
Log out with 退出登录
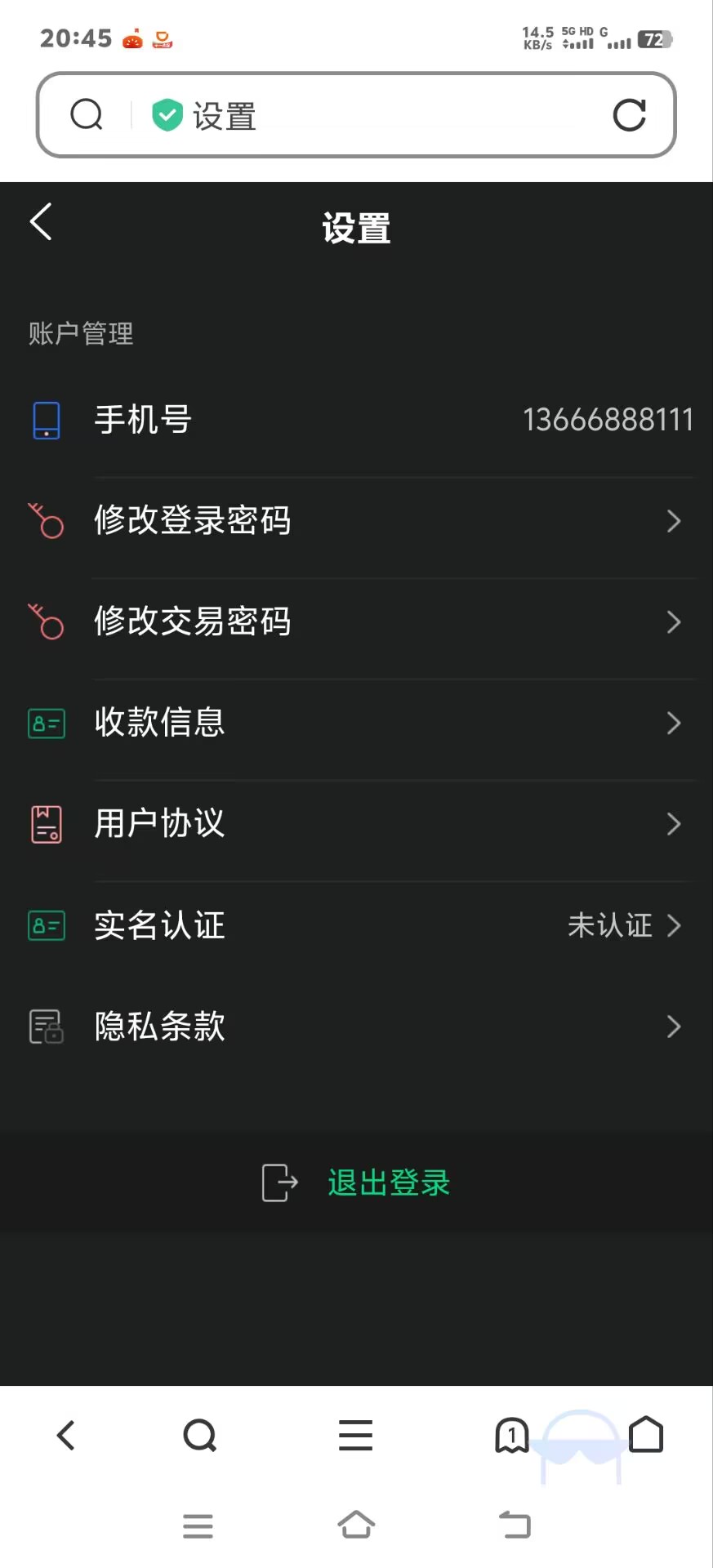(x=356, y=1183)
